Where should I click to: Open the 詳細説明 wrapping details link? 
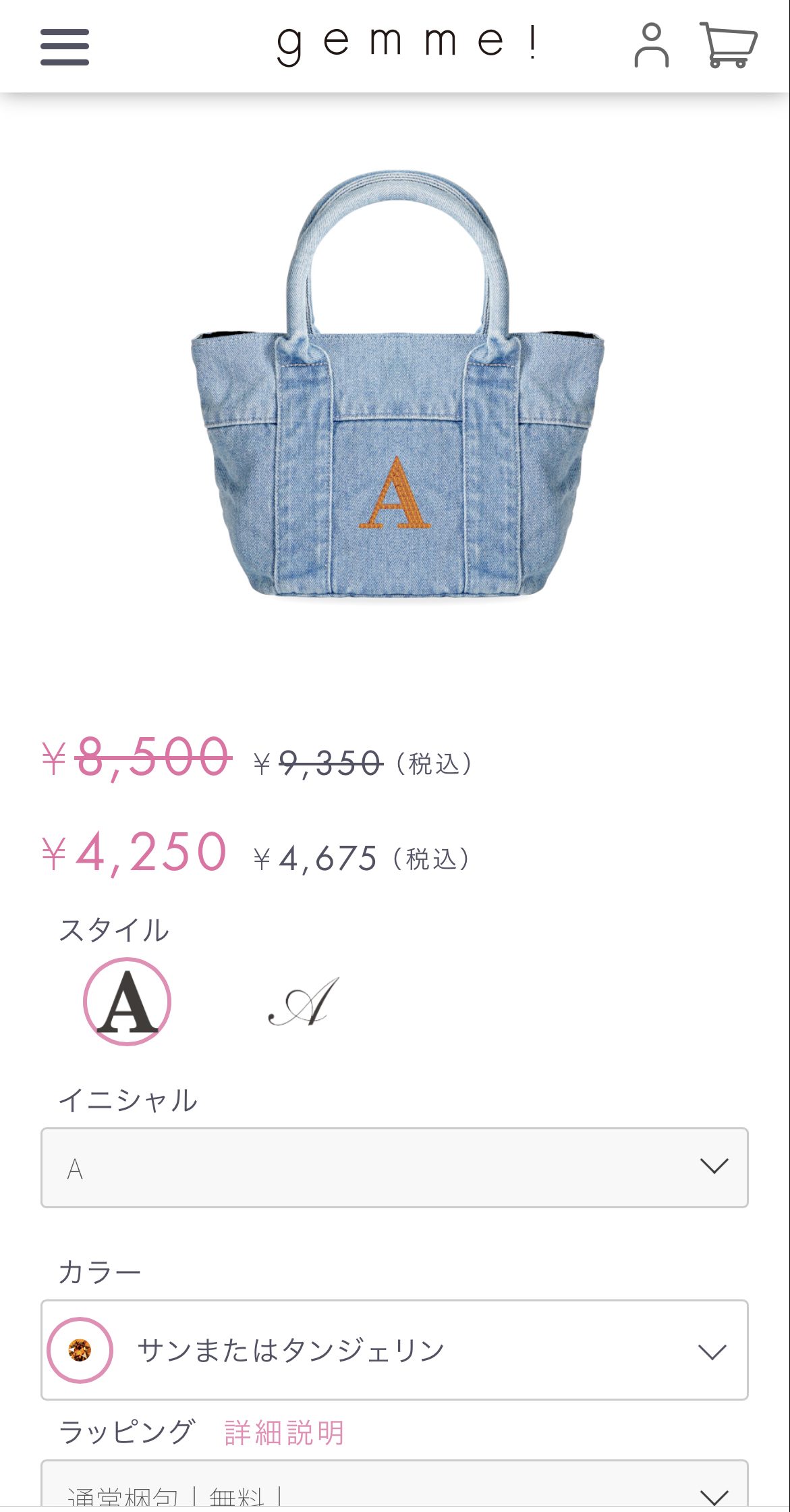tap(284, 1432)
